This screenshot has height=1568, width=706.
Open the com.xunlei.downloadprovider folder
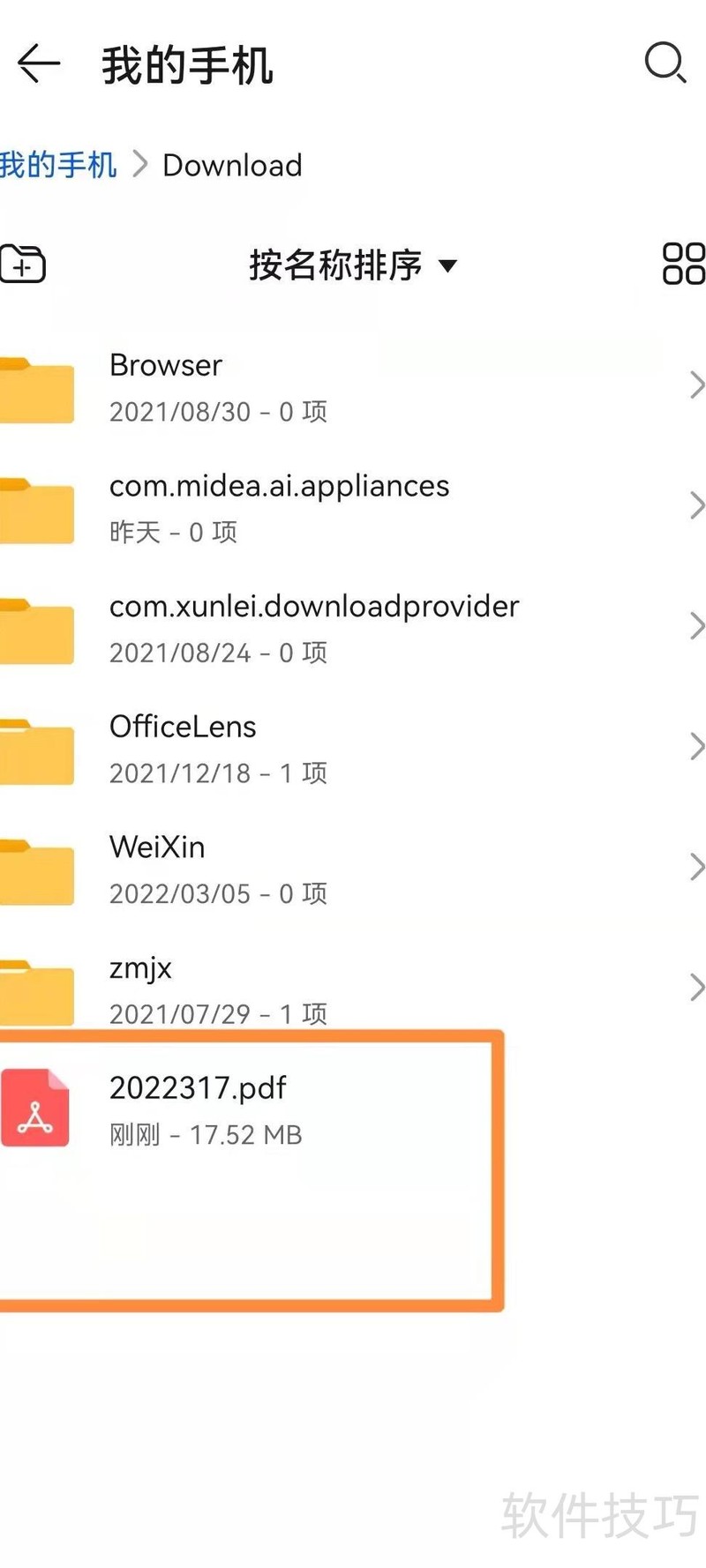pyautogui.click(x=353, y=628)
